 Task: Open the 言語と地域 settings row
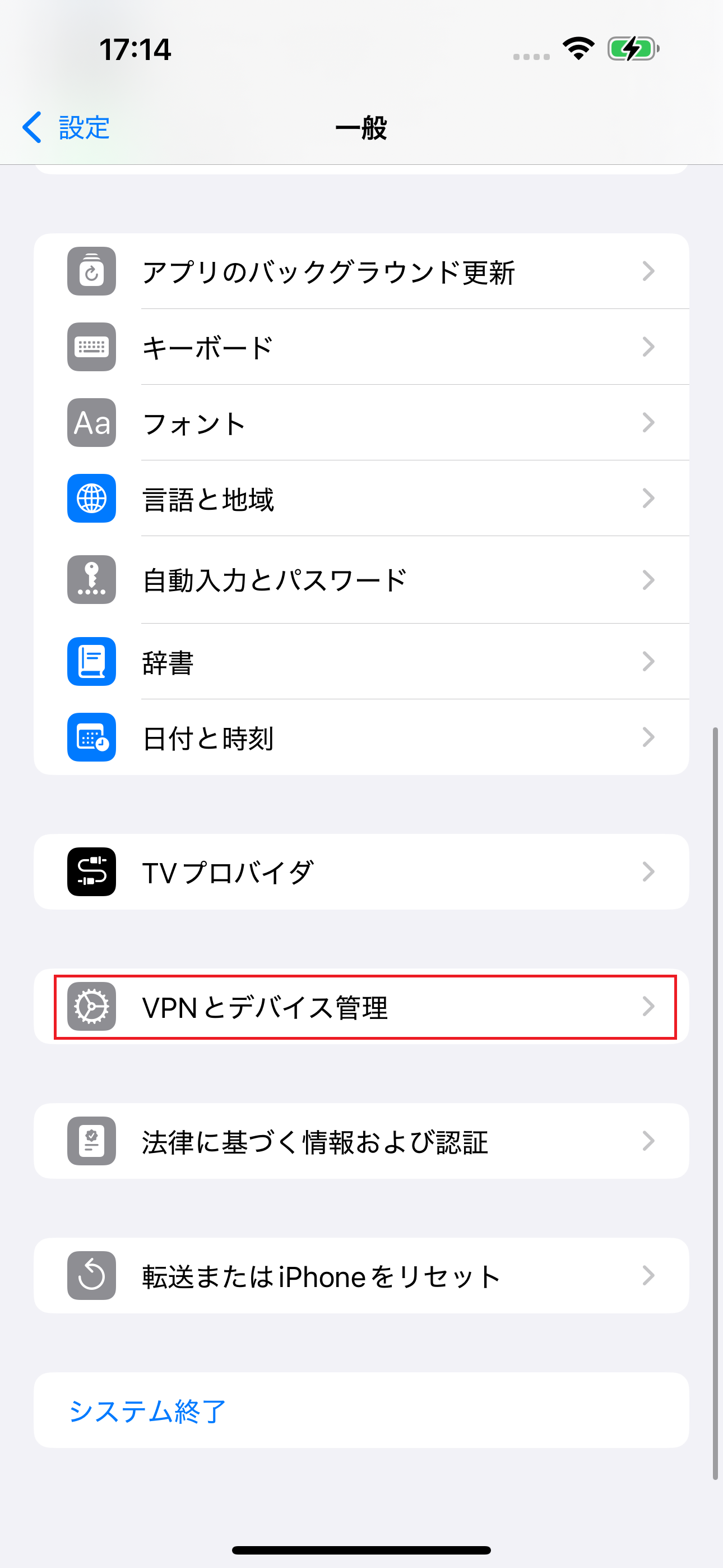tap(361, 499)
